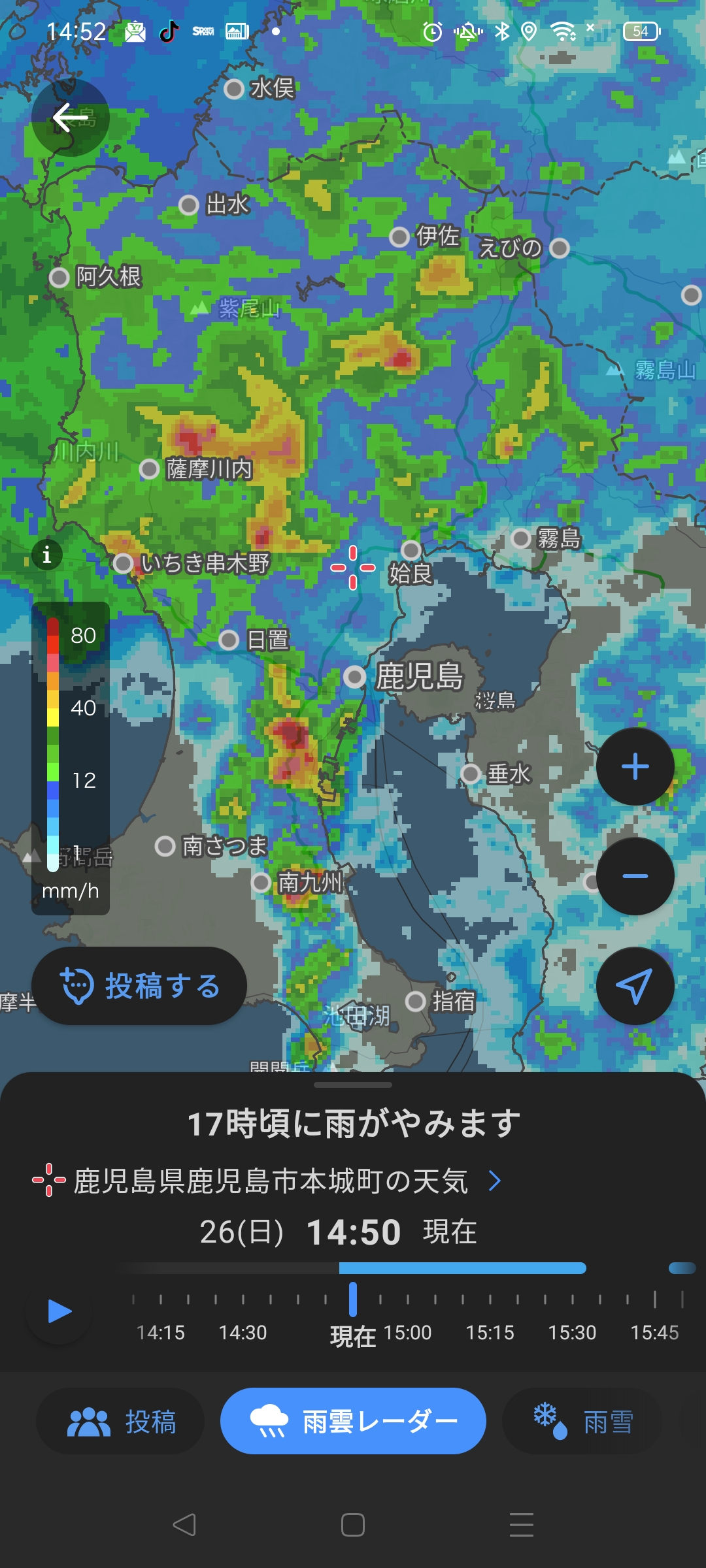Image resolution: width=706 pixels, height=1568 pixels.
Task: Go back using the arrow button
Action: (x=70, y=118)
